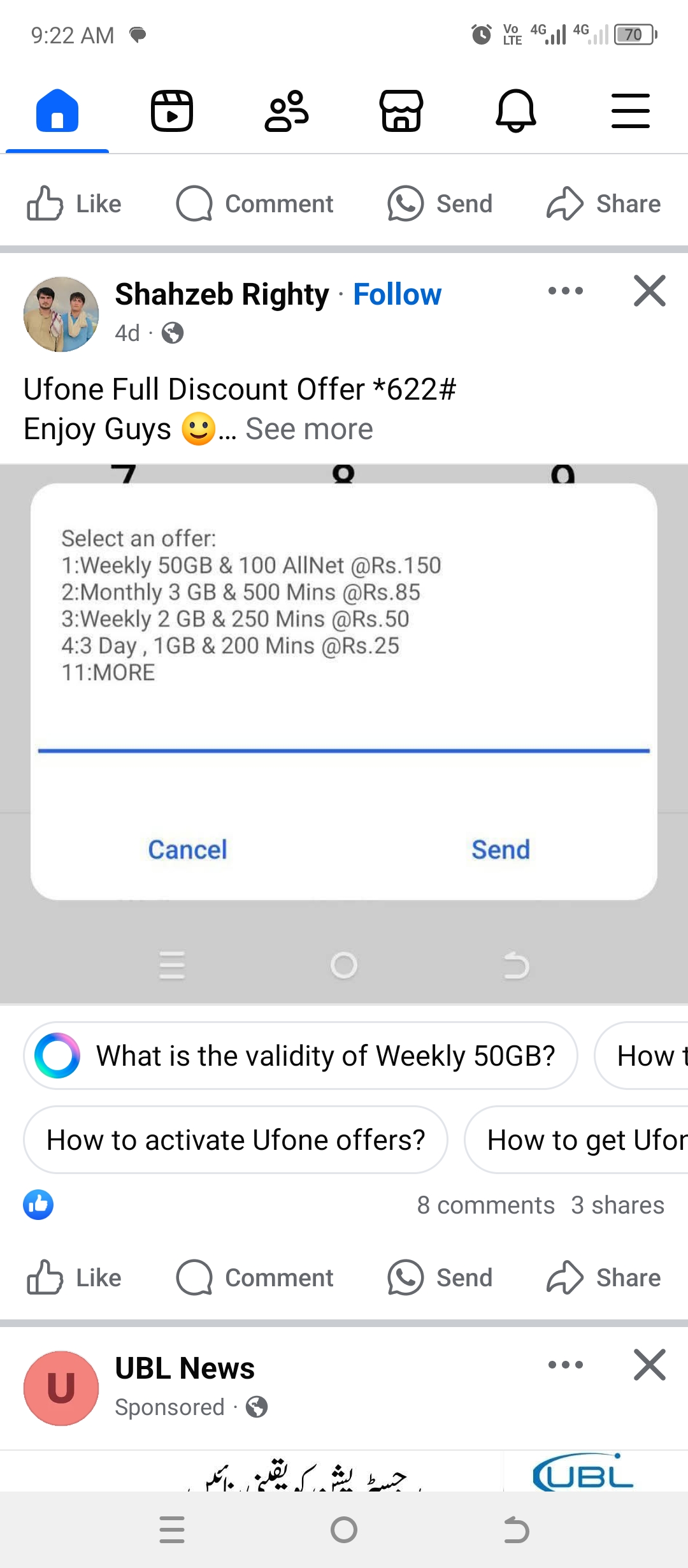
Task: Select "How to activate Ufone offers?" chip
Action: pos(236,1140)
